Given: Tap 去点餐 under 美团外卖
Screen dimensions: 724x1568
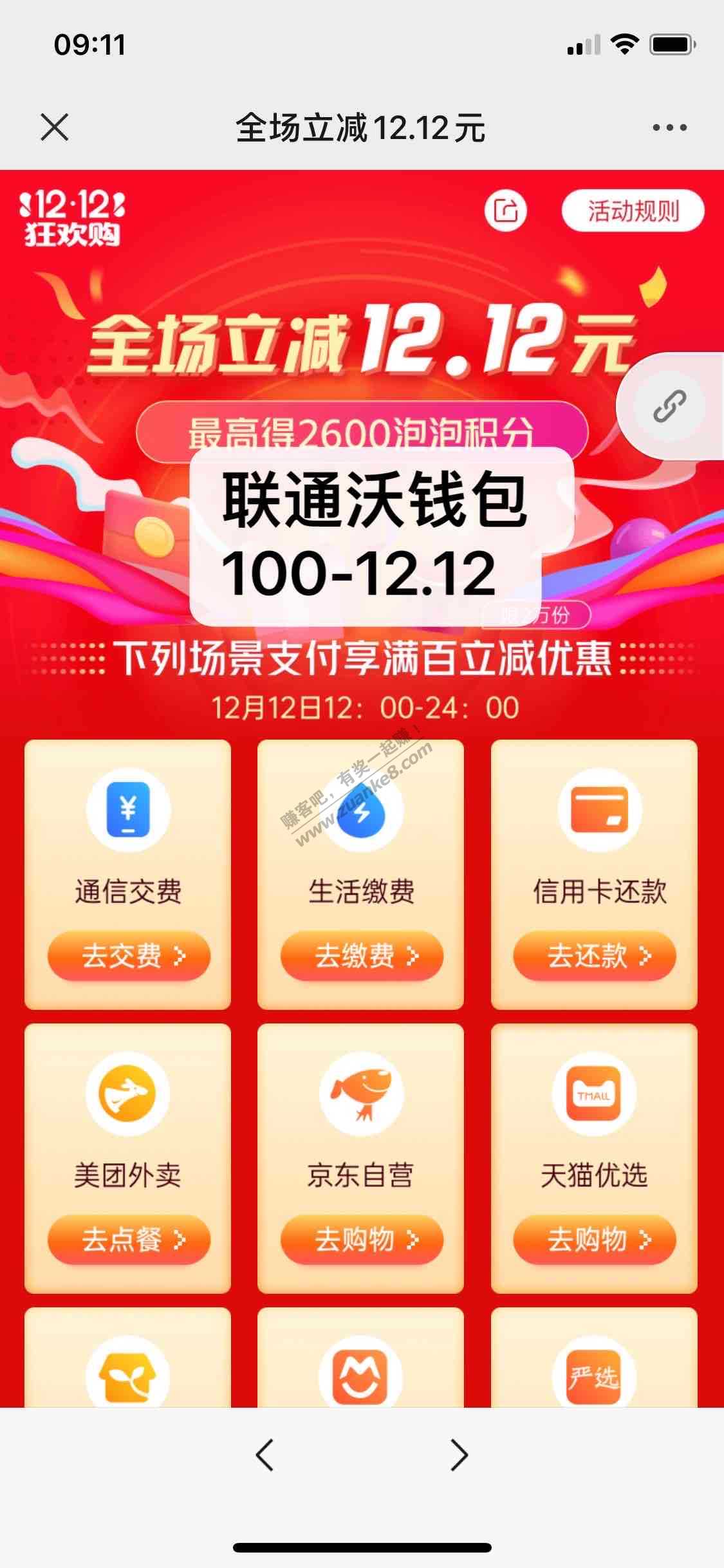Looking at the screenshot, I should click(x=129, y=1239).
